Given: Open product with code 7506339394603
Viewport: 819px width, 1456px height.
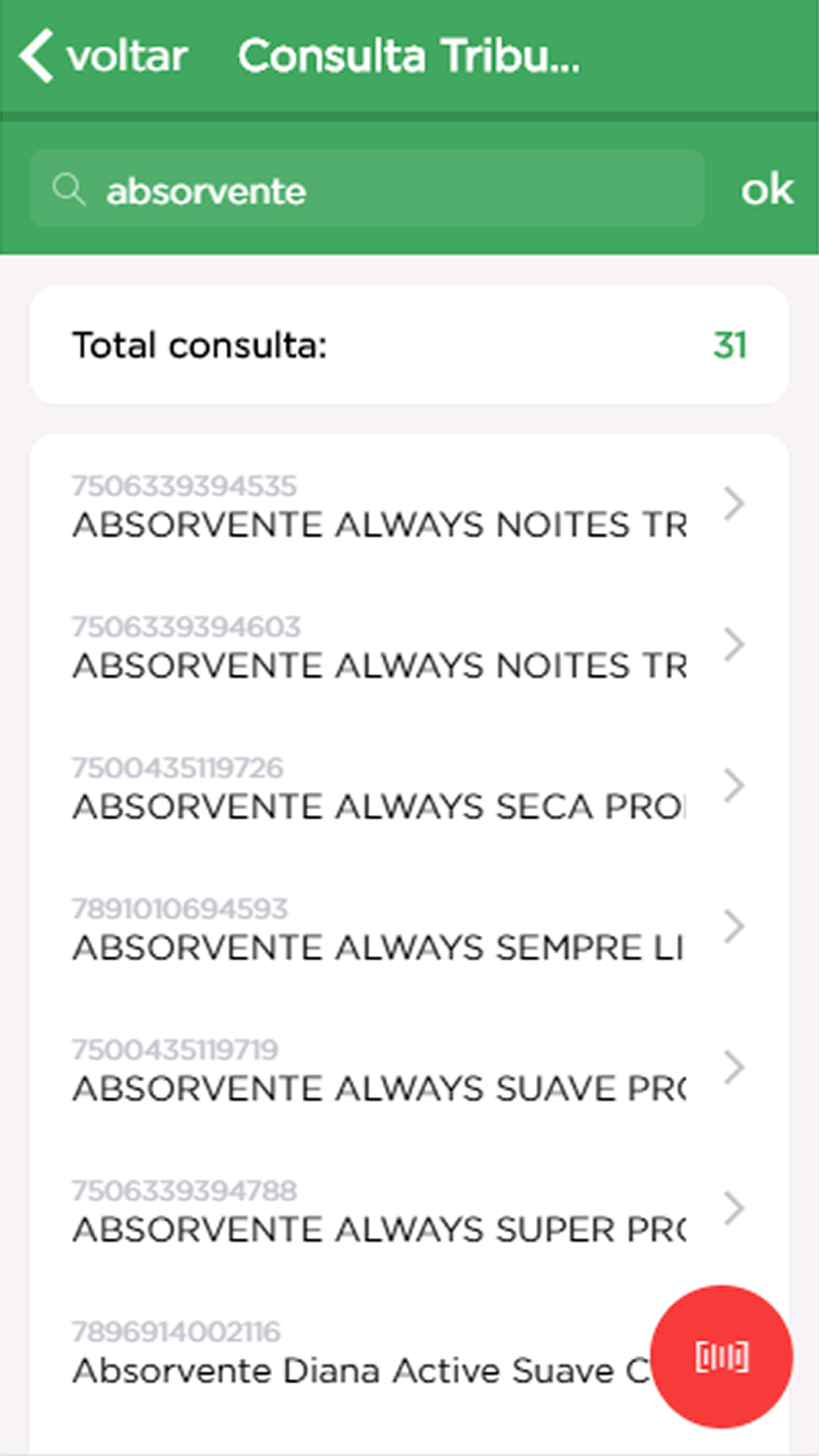Looking at the screenshot, I should tap(409, 645).
